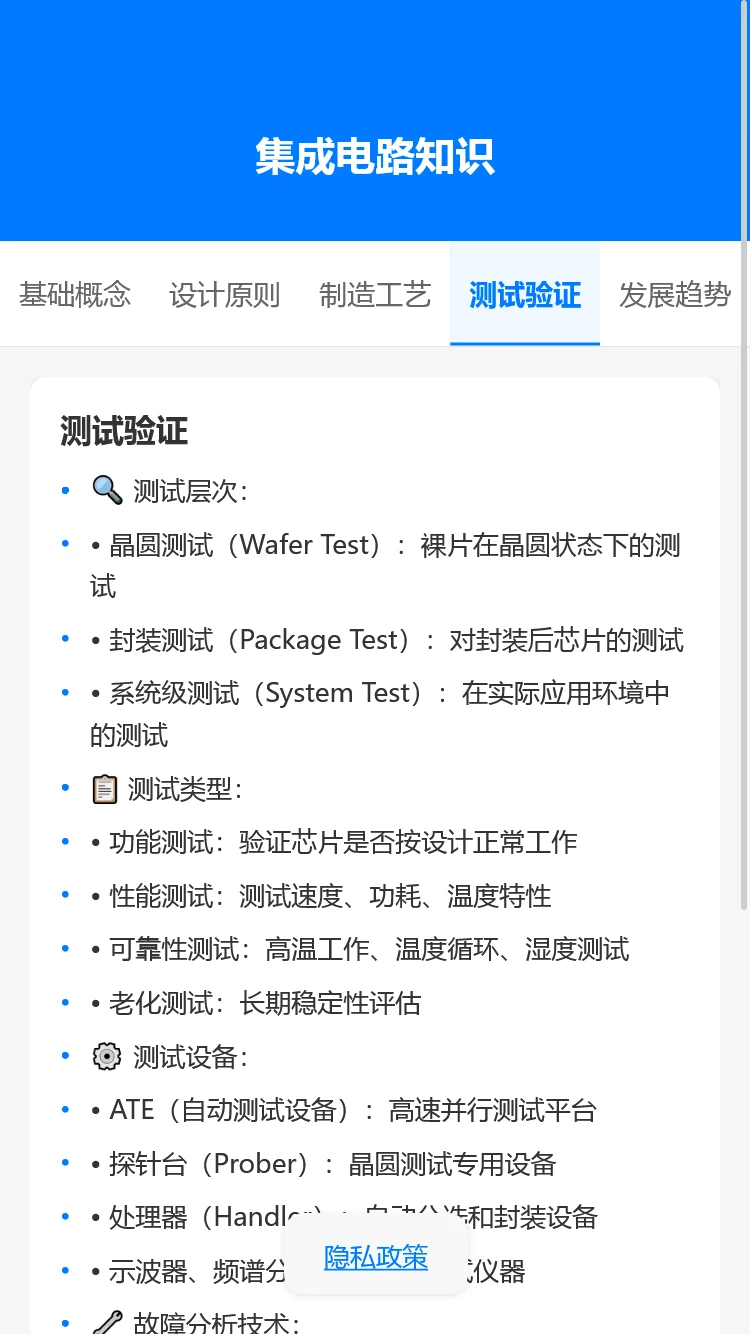Switch to the 基础概念 tab
This screenshot has height=1336, width=752.
coord(75,295)
